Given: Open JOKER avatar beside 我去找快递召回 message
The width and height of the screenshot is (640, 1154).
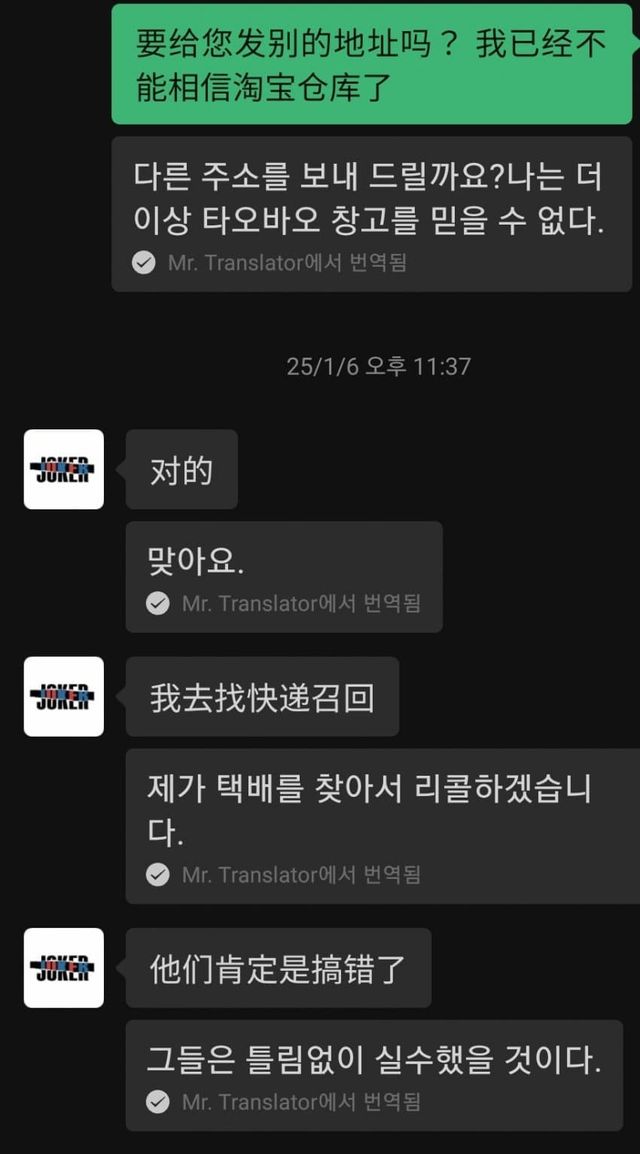Looking at the screenshot, I should (63, 696).
